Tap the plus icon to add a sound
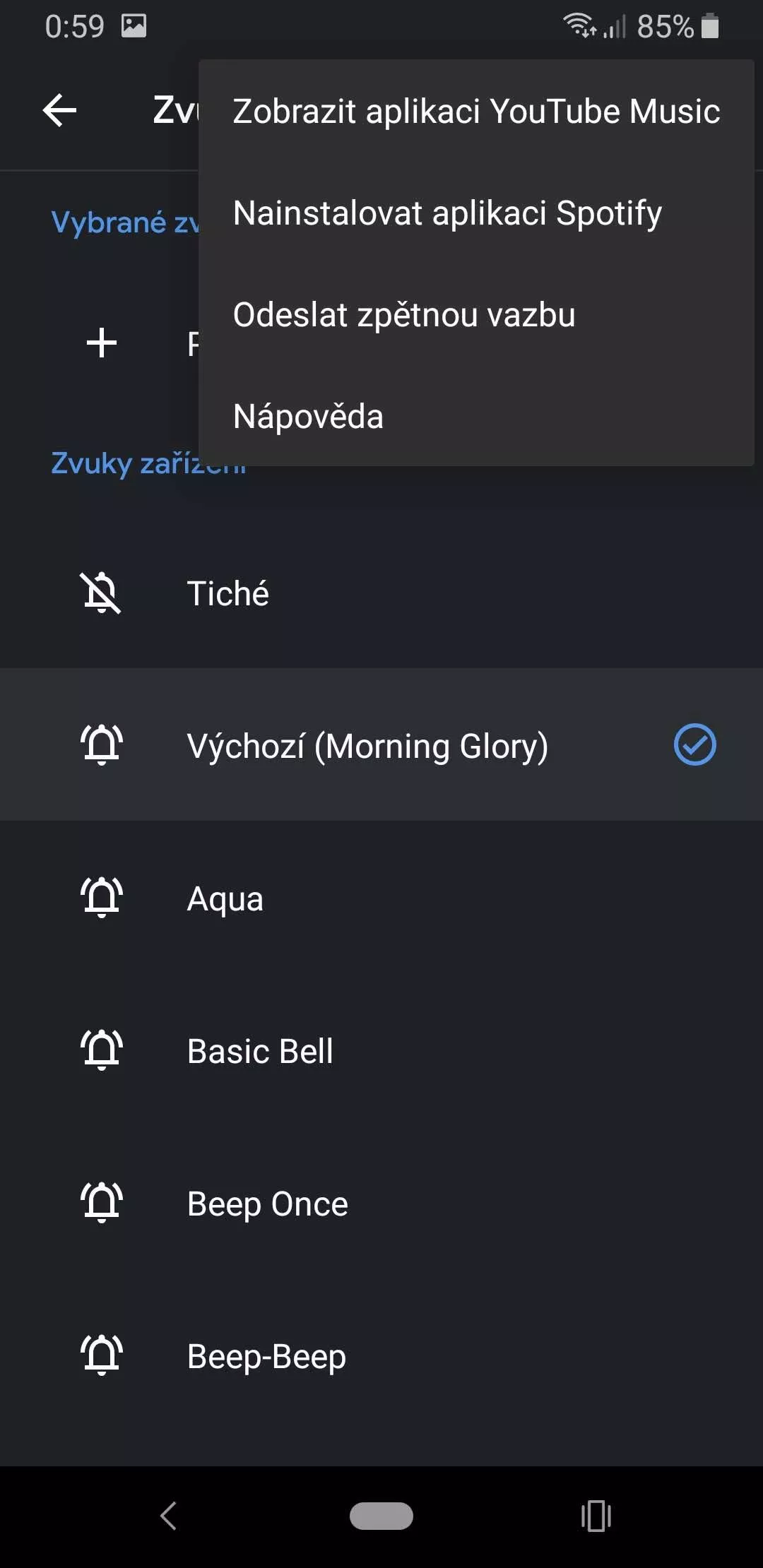763x1568 pixels. click(102, 343)
